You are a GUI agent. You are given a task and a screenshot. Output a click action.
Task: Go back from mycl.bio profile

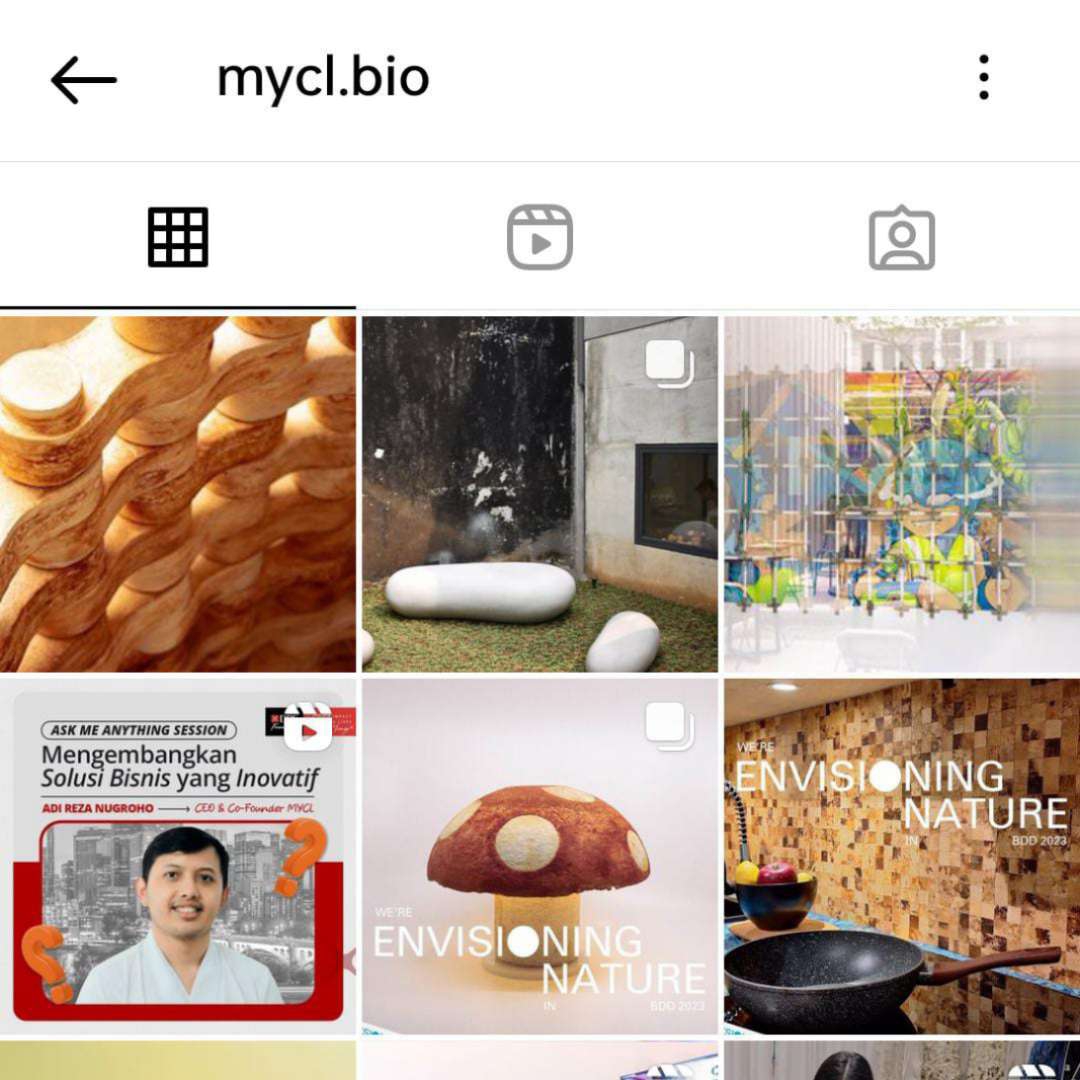(83, 79)
